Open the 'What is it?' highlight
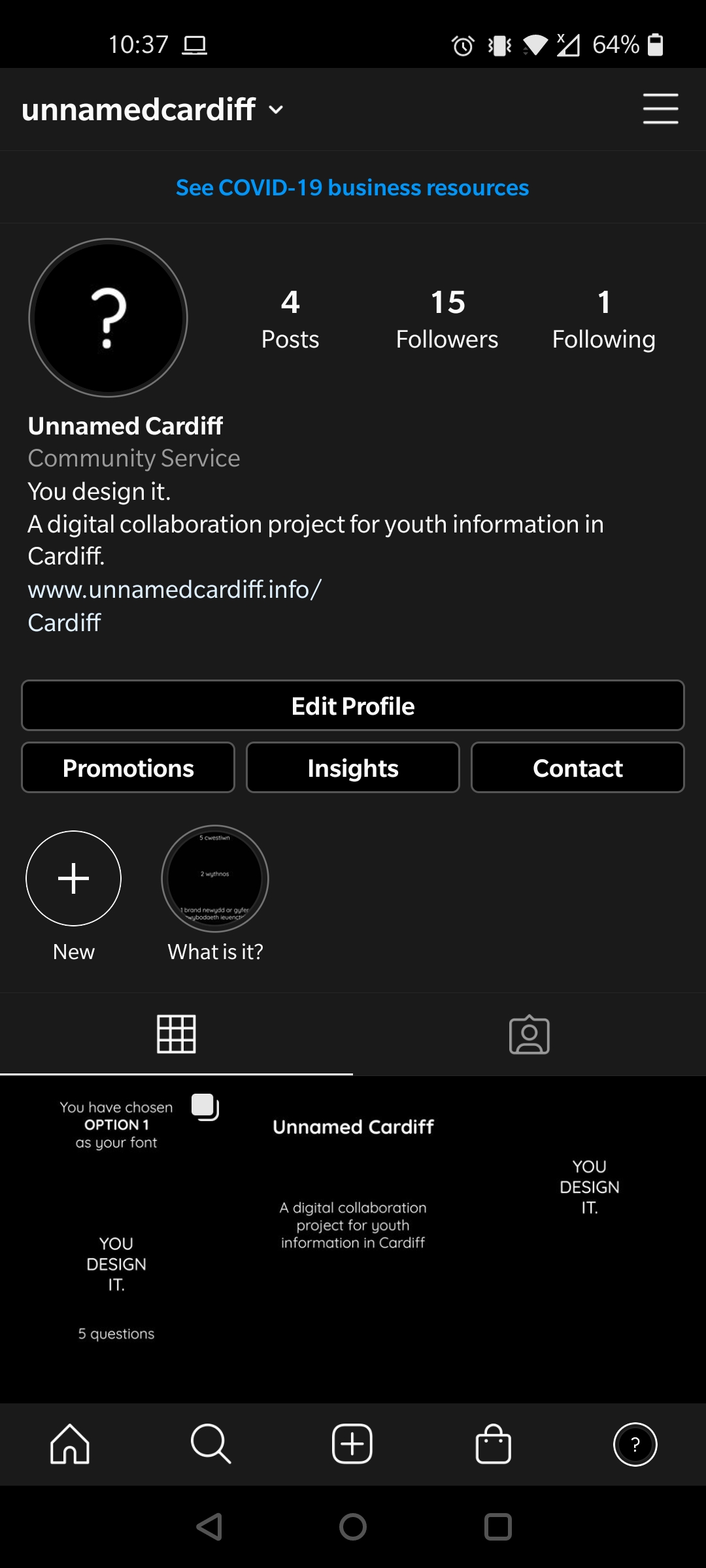Viewport: 706px width, 1568px height. coord(215,878)
